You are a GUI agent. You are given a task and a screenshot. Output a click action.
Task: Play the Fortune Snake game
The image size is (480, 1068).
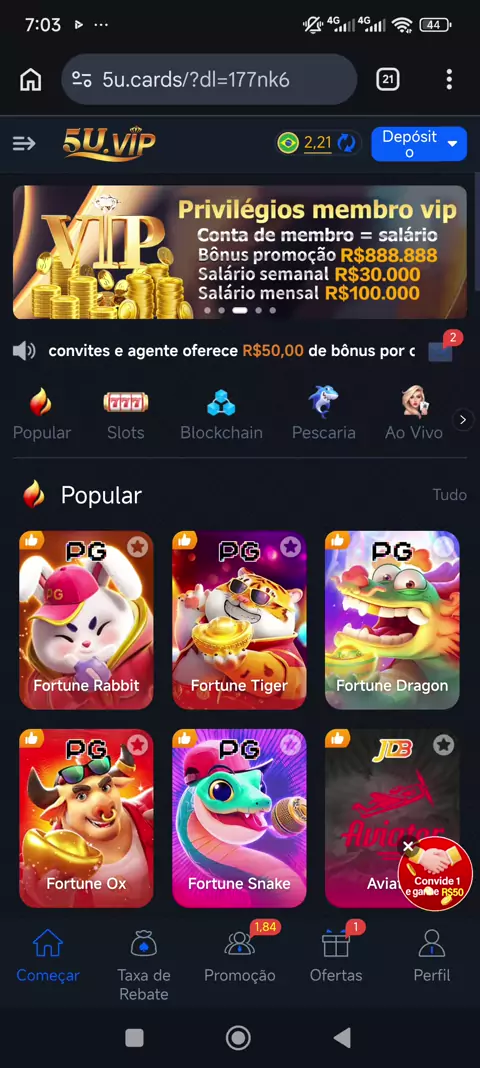[x=239, y=818]
